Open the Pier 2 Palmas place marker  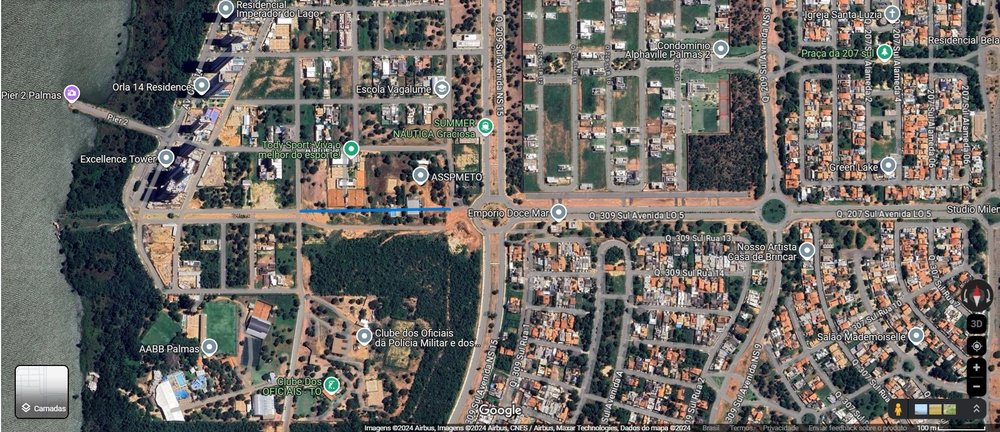71,94
